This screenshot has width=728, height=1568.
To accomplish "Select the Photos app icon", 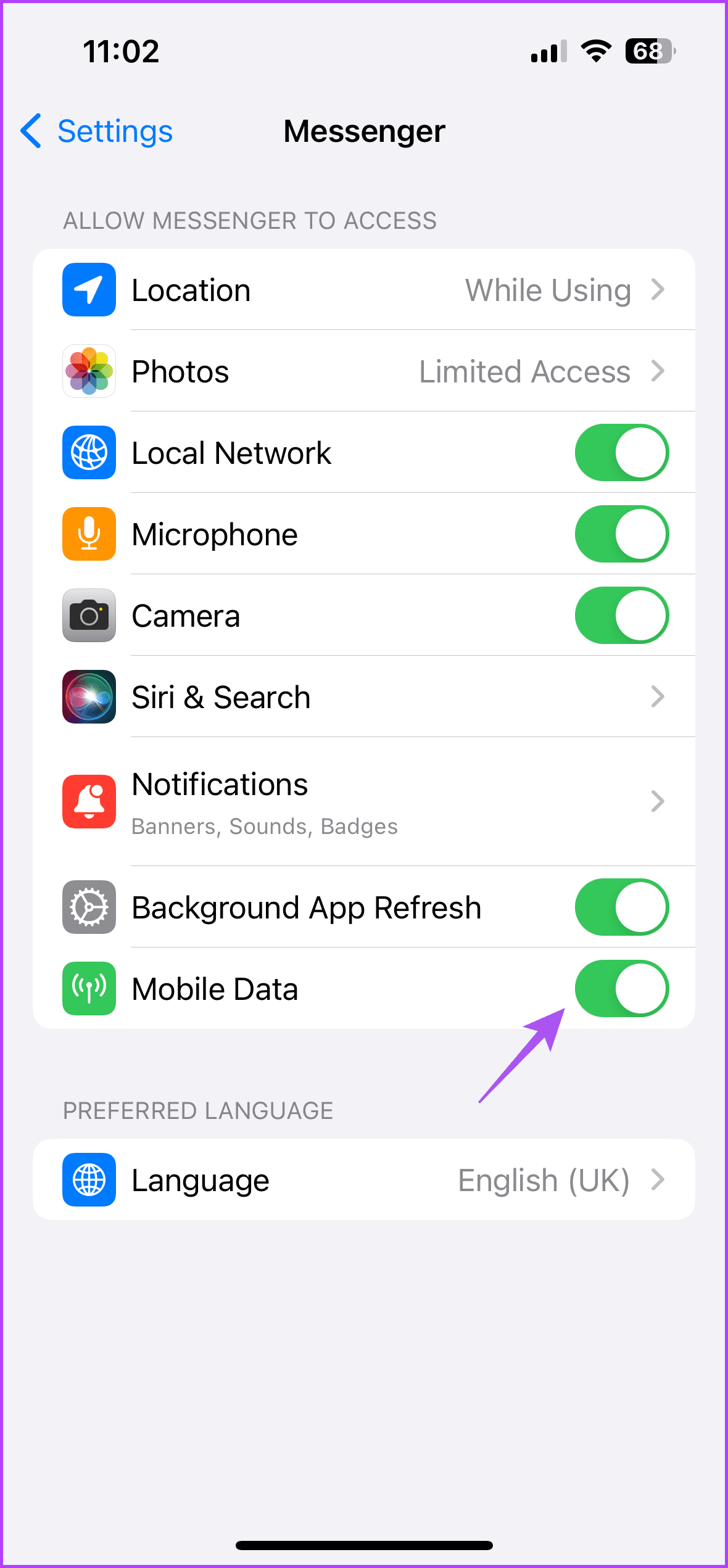I will point(89,371).
